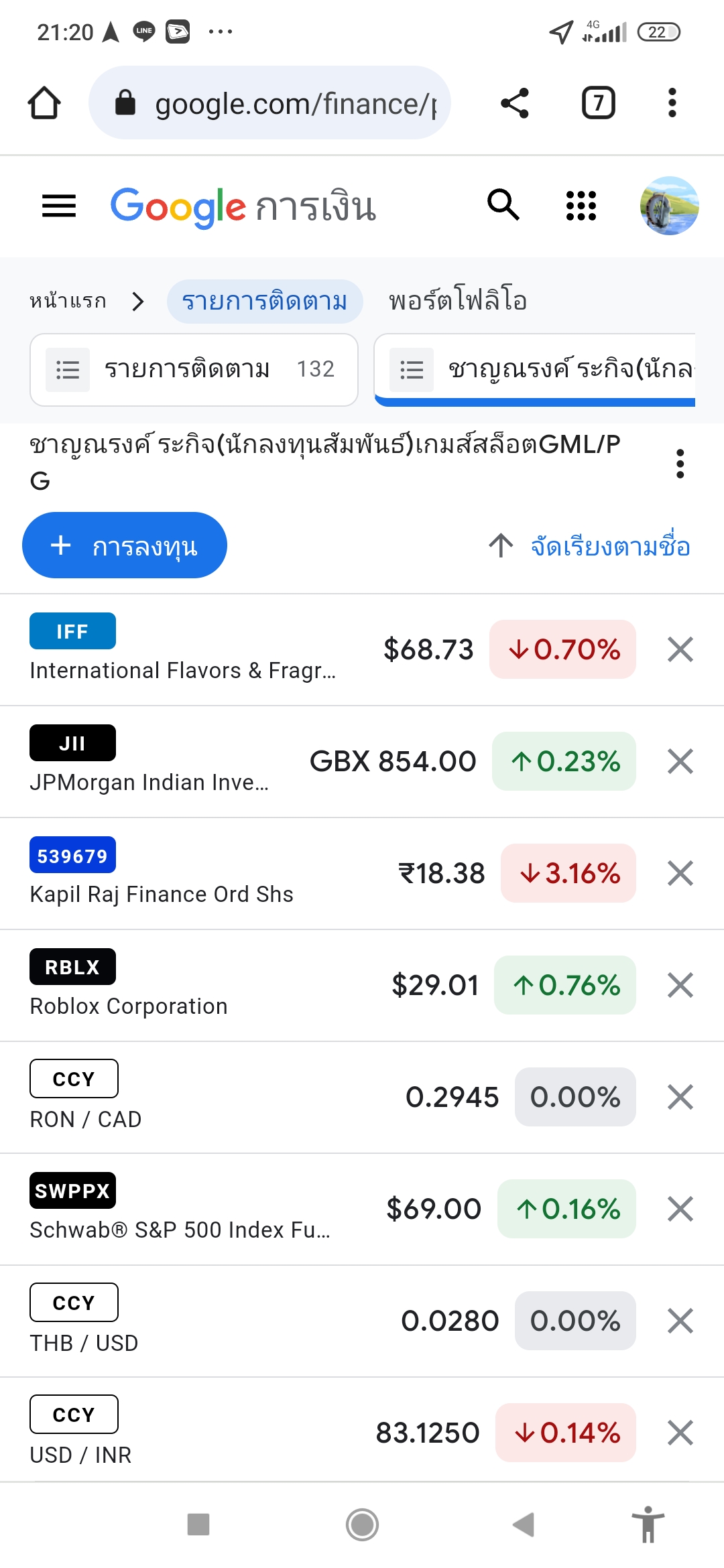Remove IFF from the watchlist

680,649
